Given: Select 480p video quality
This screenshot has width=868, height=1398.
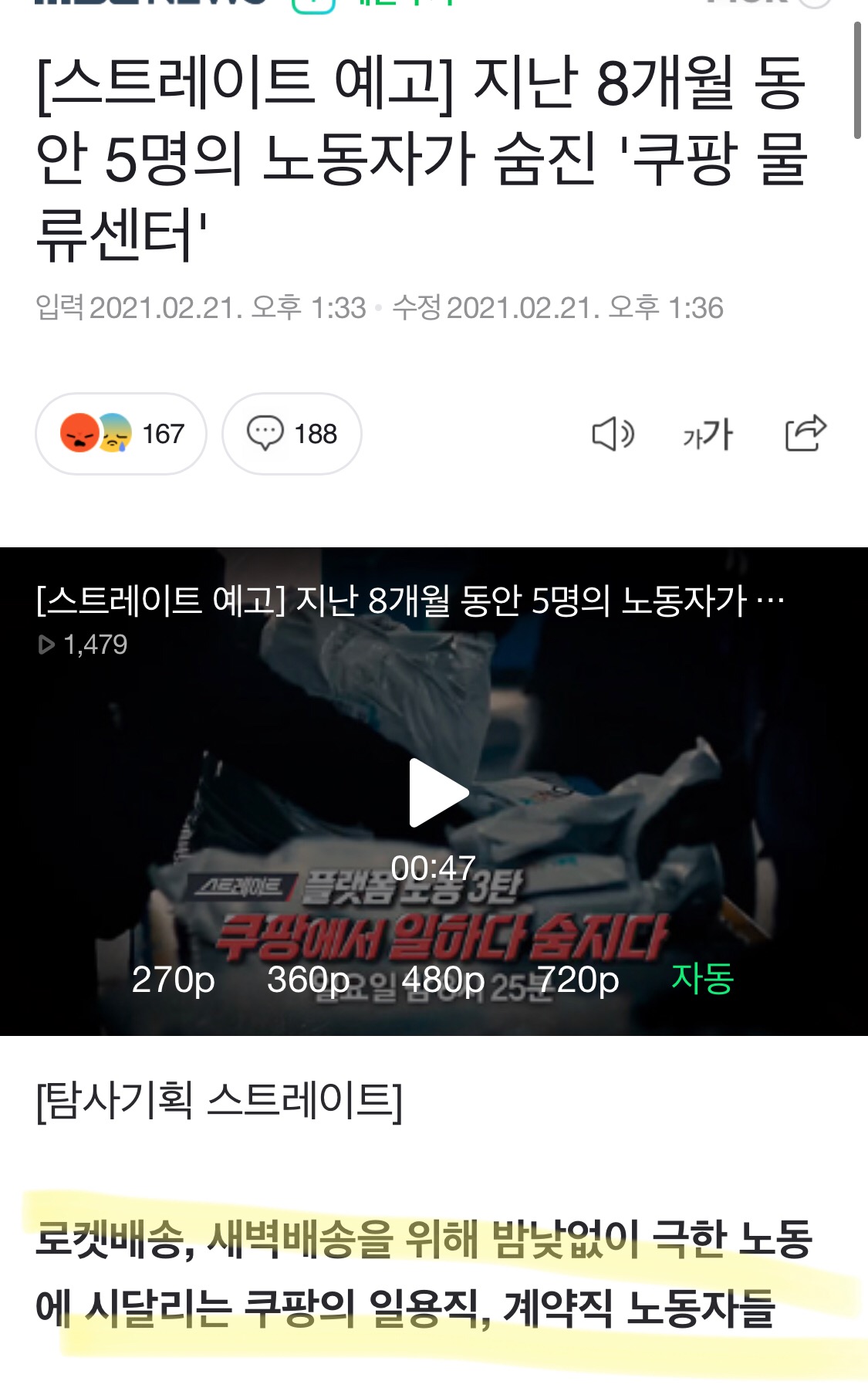Looking at the screenshot, I should [443, 980].
